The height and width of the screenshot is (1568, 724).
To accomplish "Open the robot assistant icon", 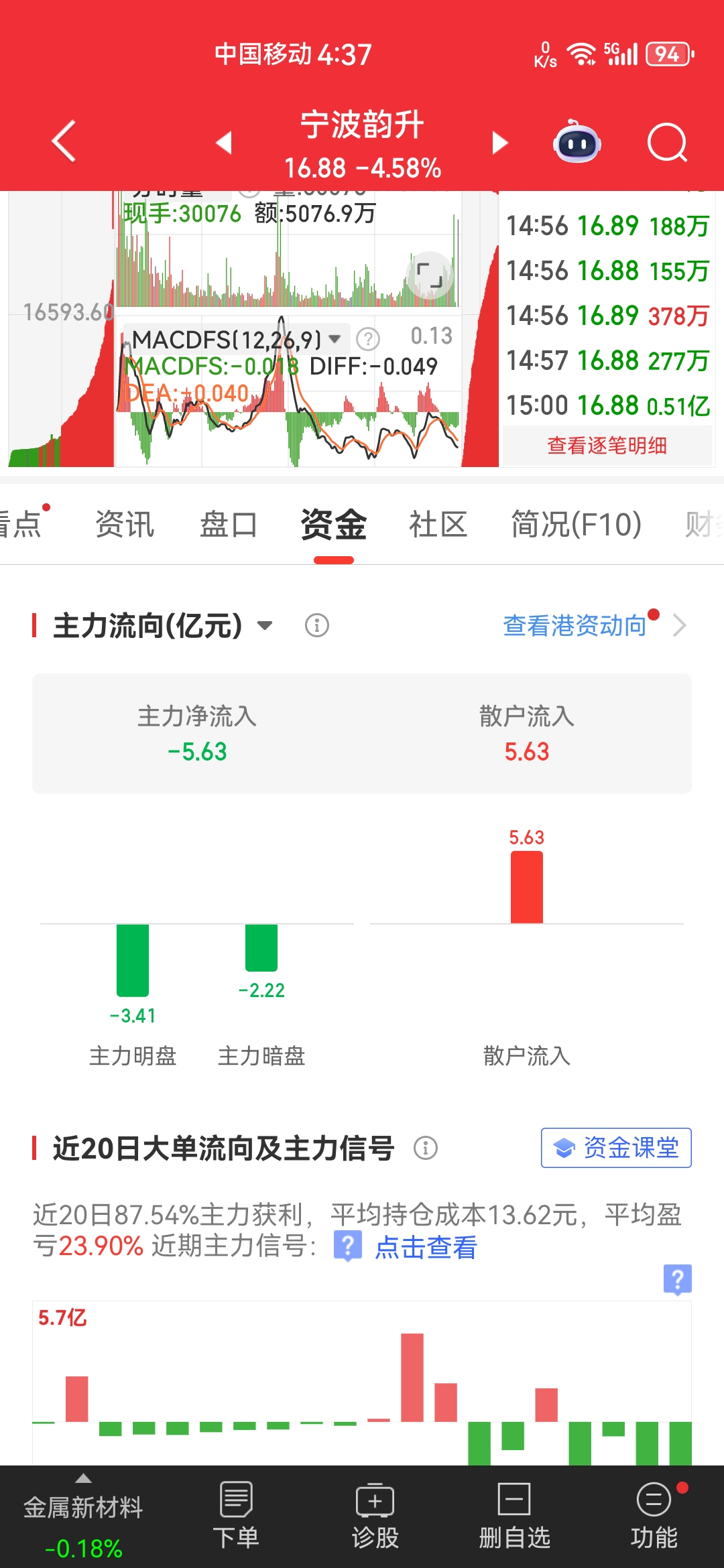I will [577, 142].
